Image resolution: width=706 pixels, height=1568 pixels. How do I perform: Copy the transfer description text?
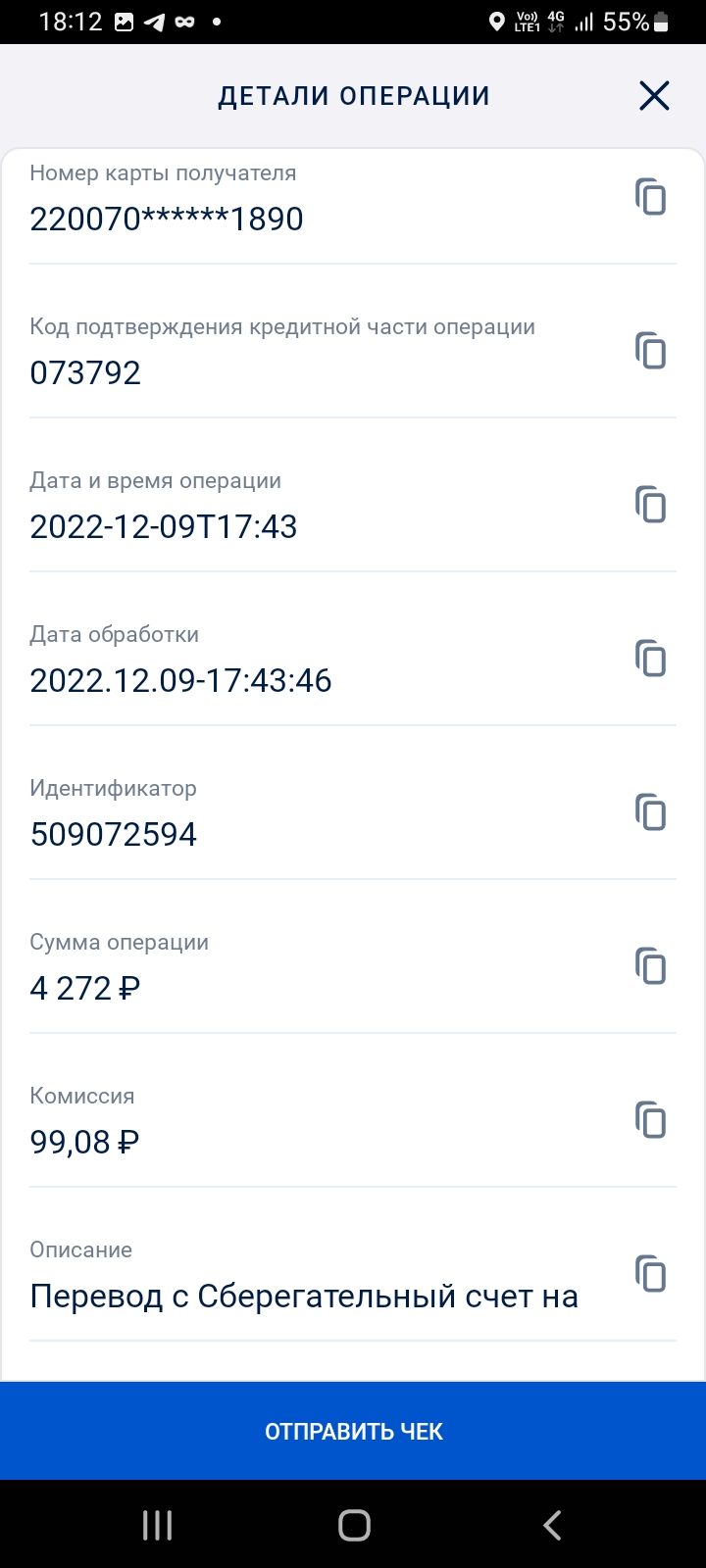[650, 1274]
